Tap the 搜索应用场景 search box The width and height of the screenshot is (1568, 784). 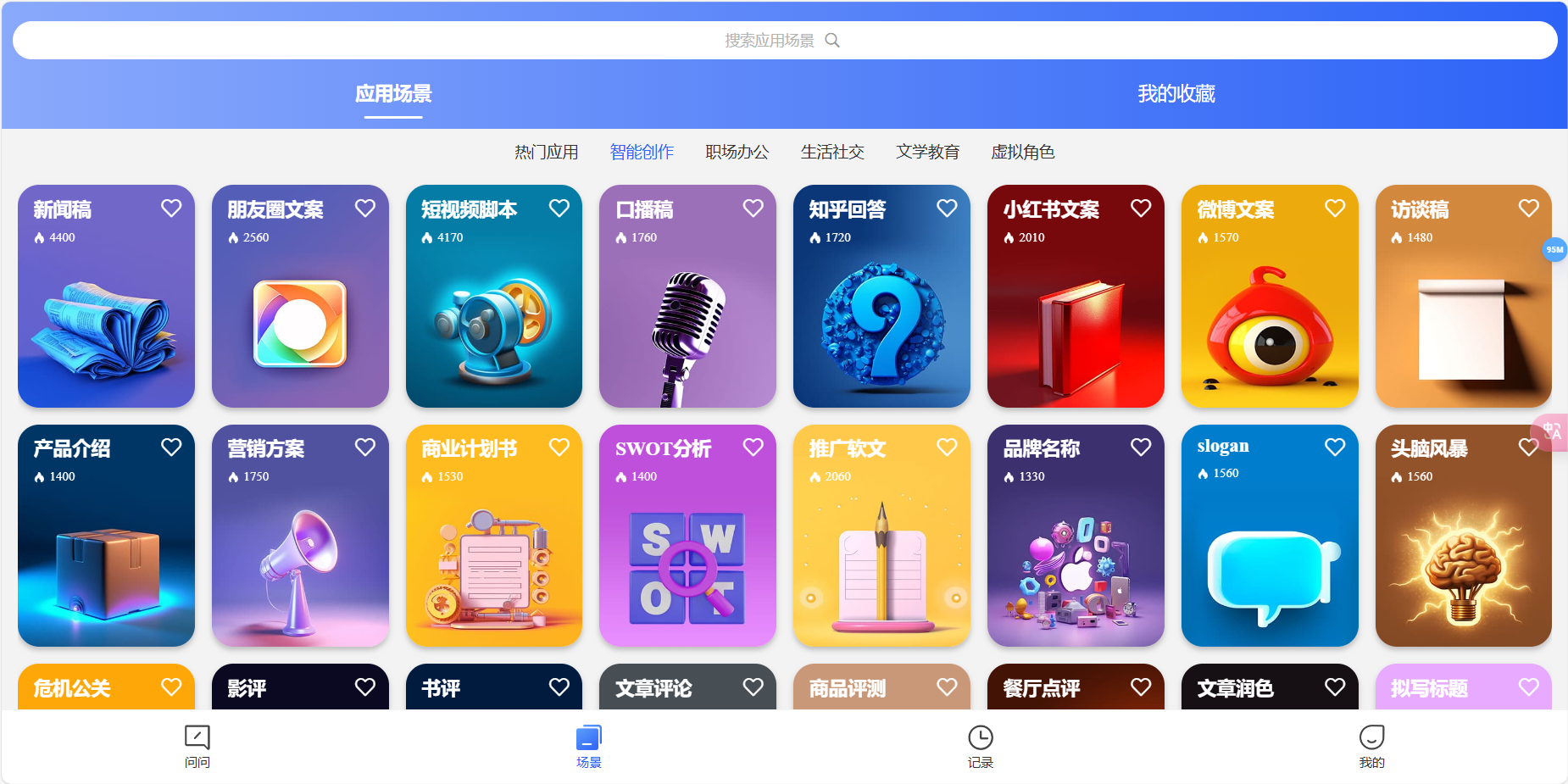(x=784, y=40)
